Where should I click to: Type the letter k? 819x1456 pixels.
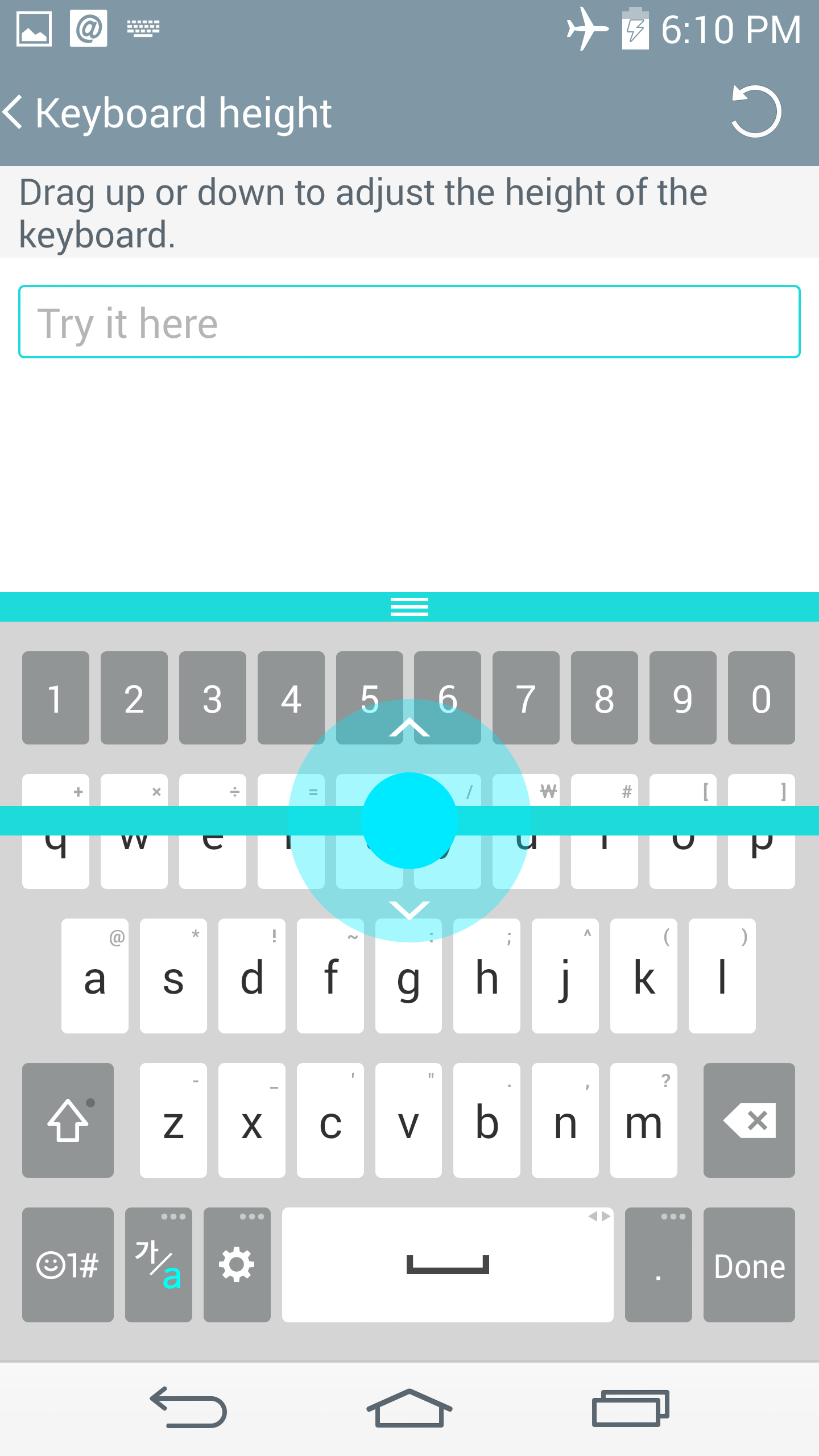click(x=644, y=976)
